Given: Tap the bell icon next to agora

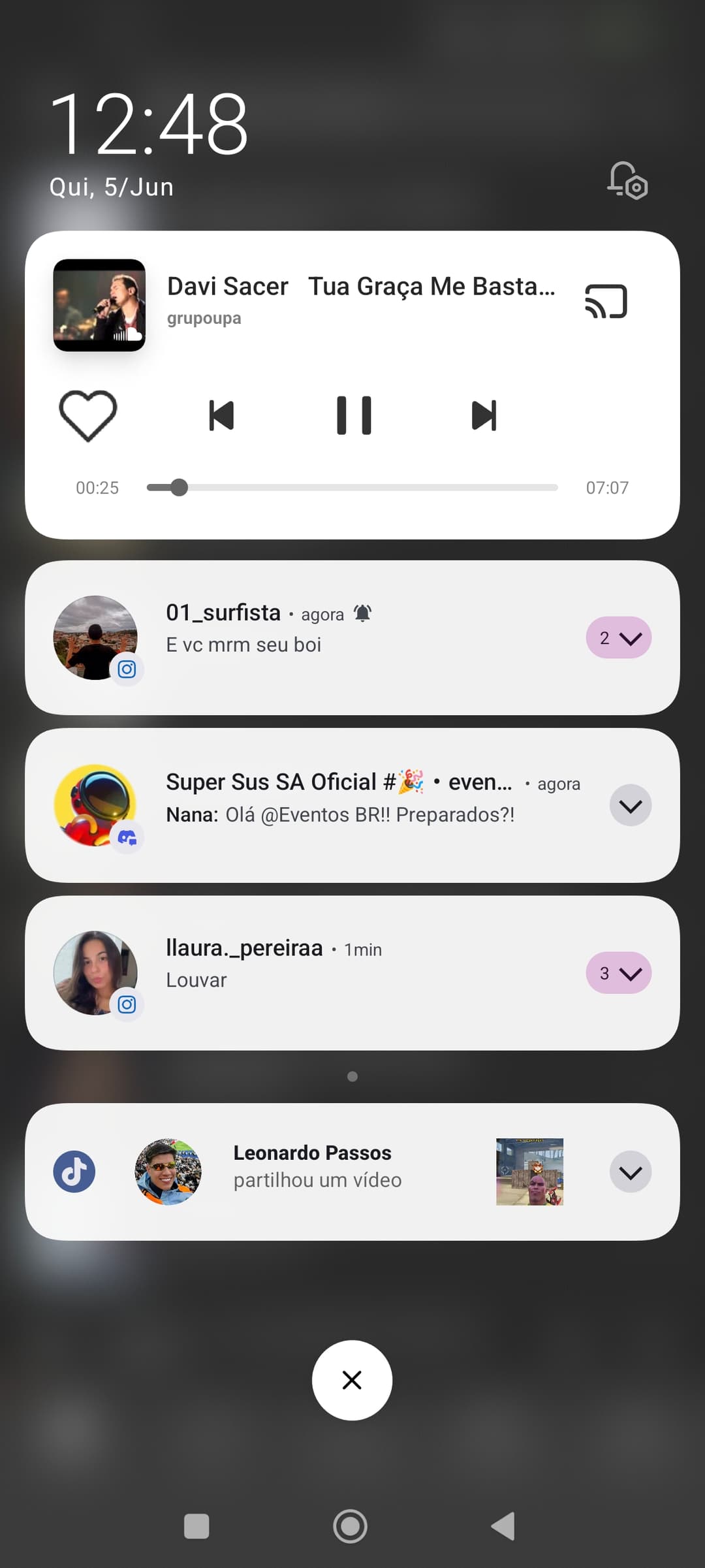Looking at the screenshot, I should [364, 613].
